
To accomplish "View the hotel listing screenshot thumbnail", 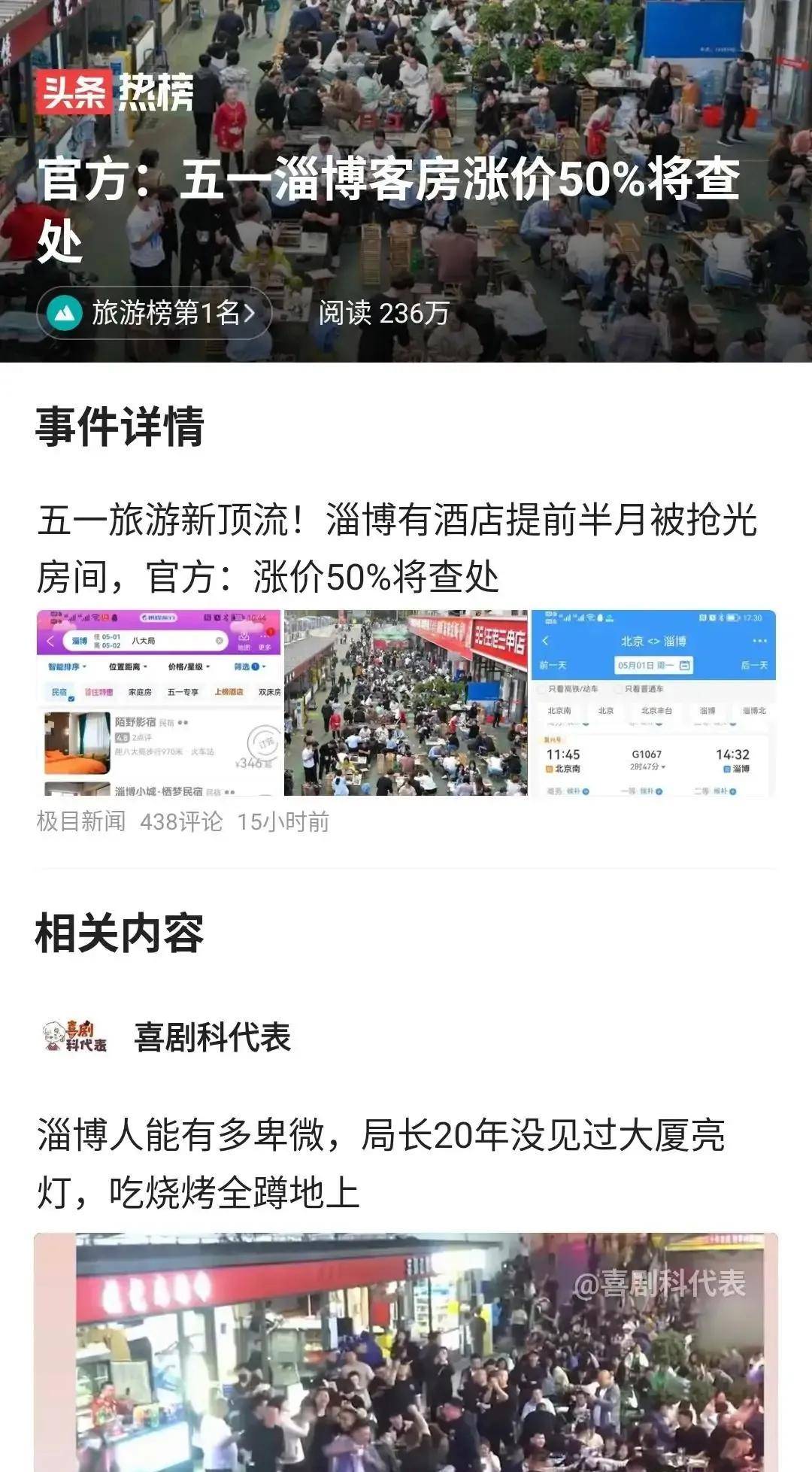I will point(159,703).
